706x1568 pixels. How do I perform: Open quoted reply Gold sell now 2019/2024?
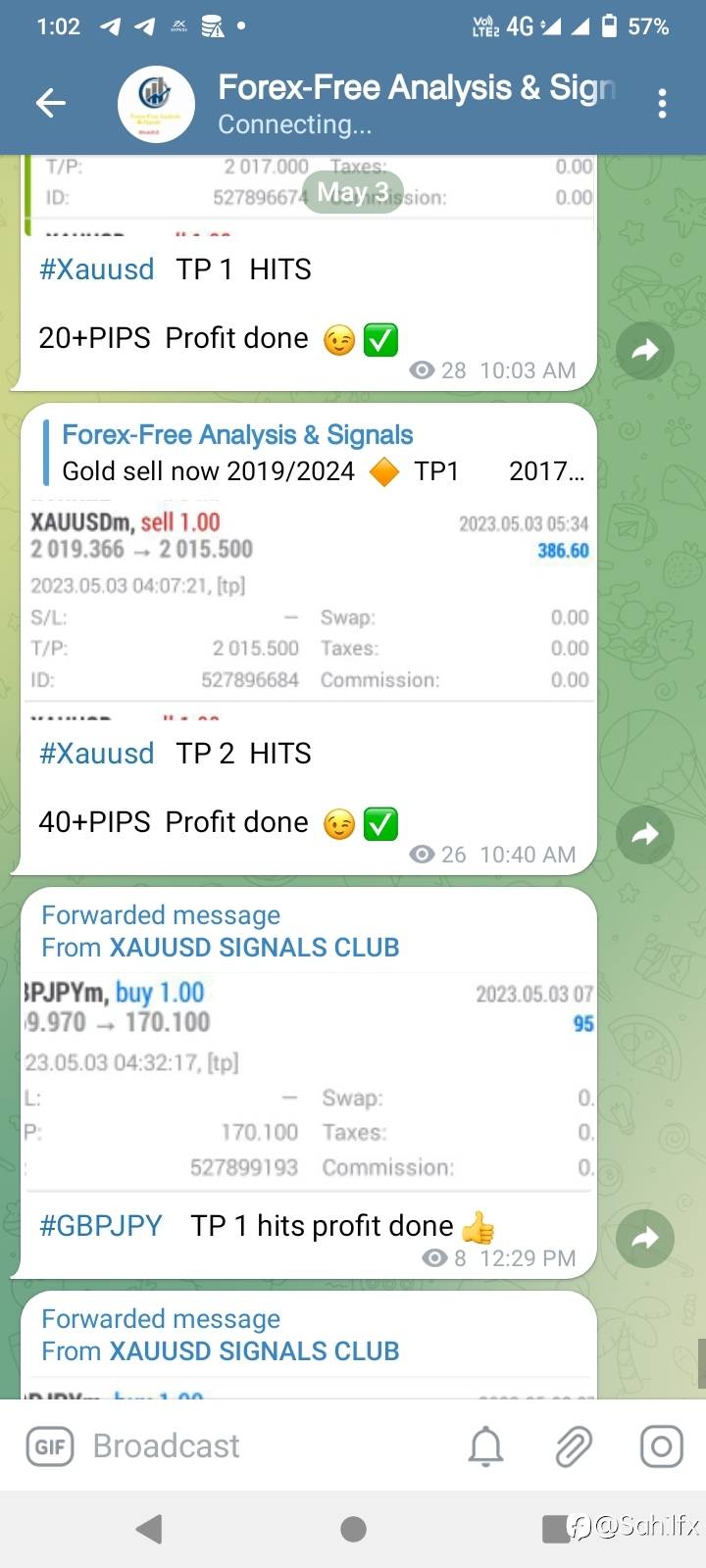(x=314, y=453)
